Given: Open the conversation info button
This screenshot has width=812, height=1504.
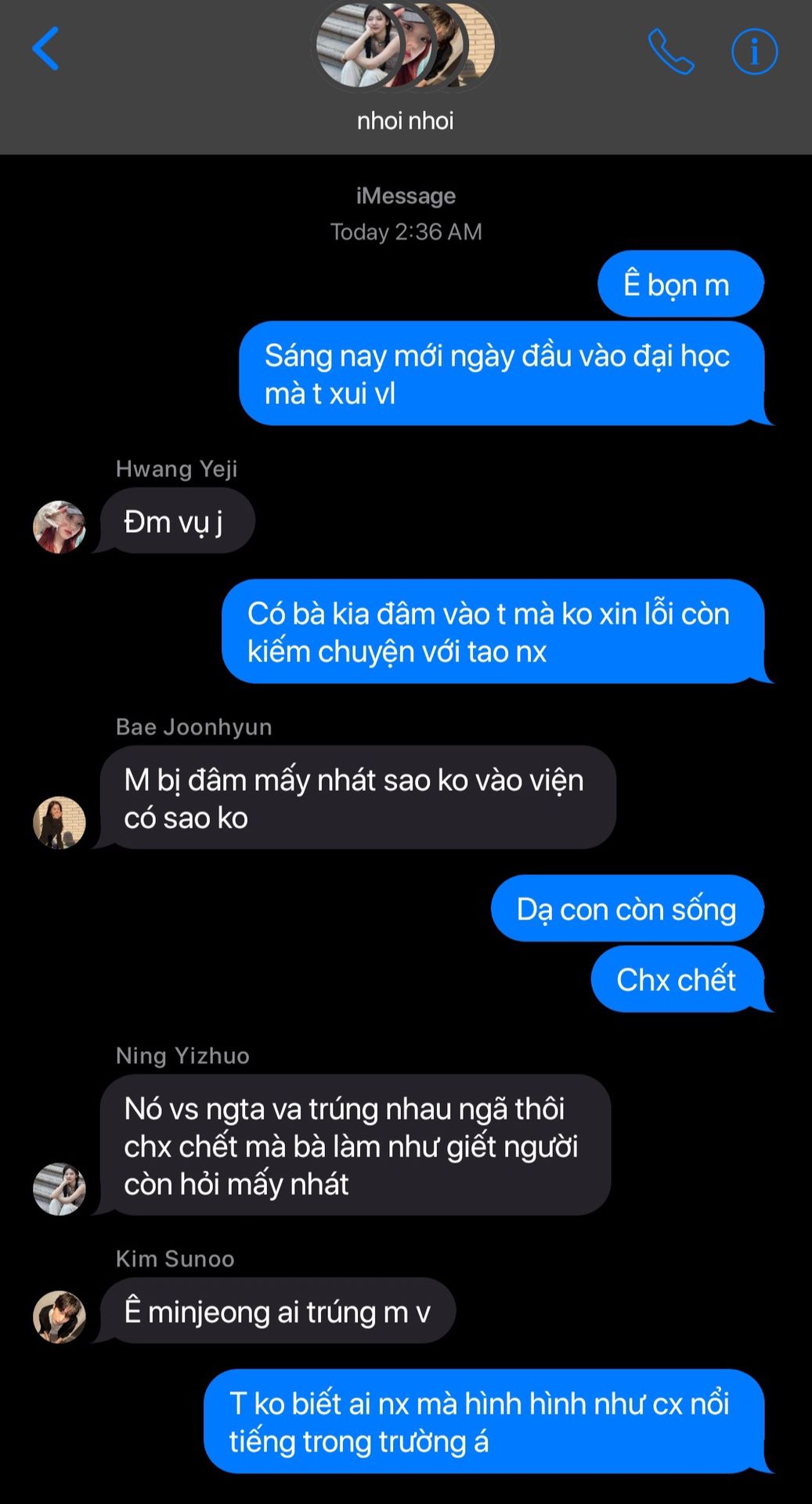Looking at the screenshot, I should 754,52.
